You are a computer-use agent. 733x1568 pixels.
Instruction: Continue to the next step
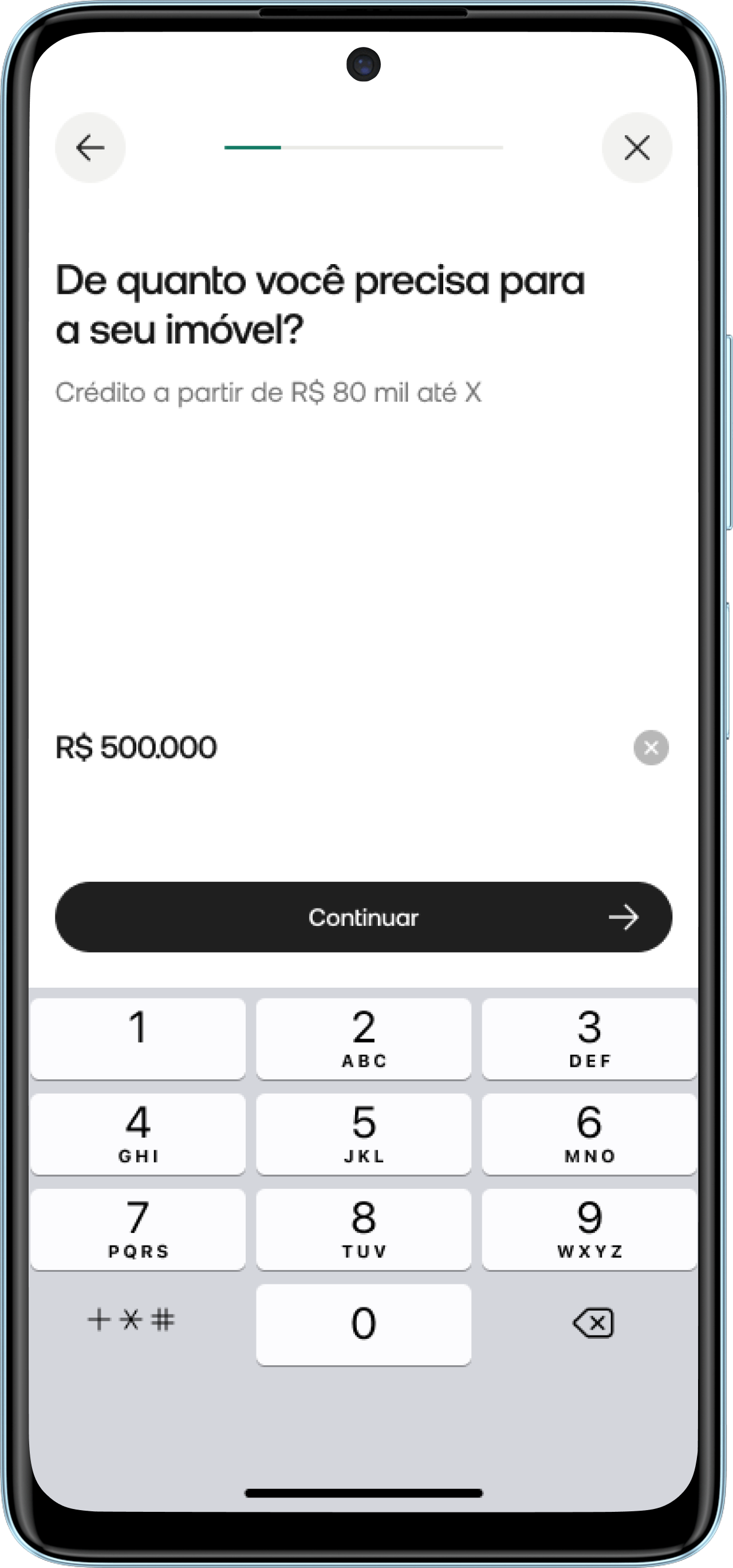click(x=363, y=917)
